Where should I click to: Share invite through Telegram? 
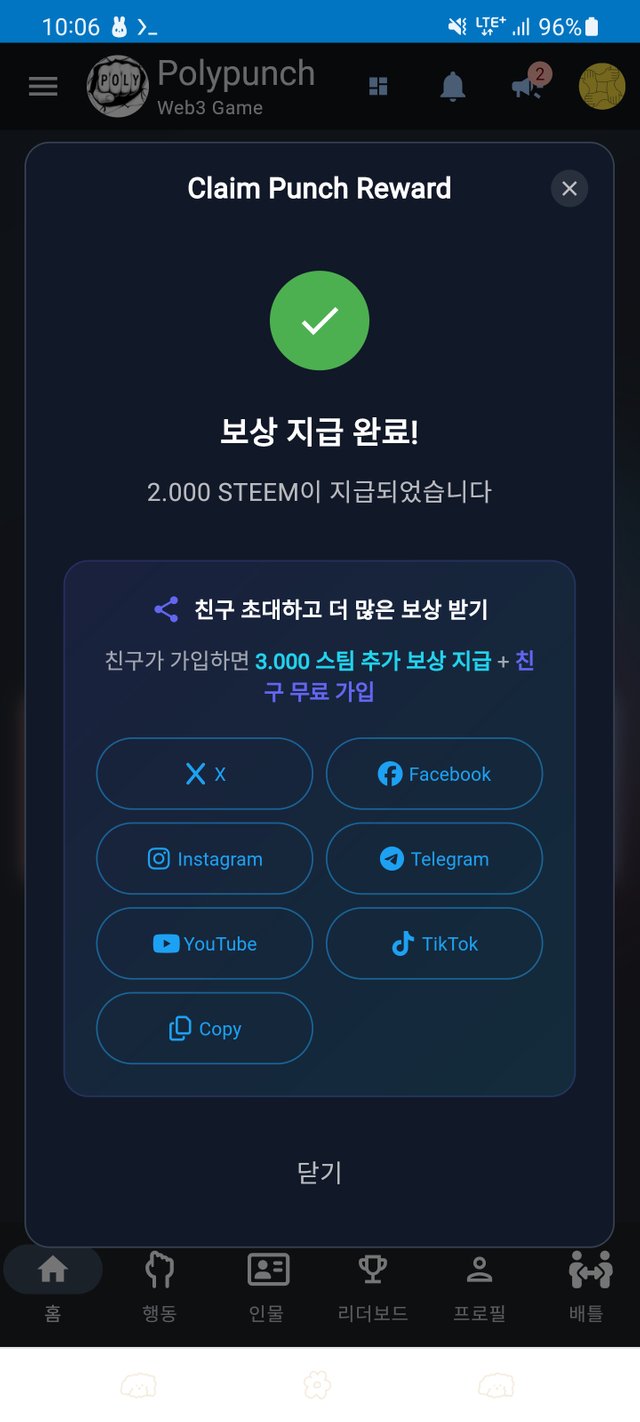click(x=434, y=859)
